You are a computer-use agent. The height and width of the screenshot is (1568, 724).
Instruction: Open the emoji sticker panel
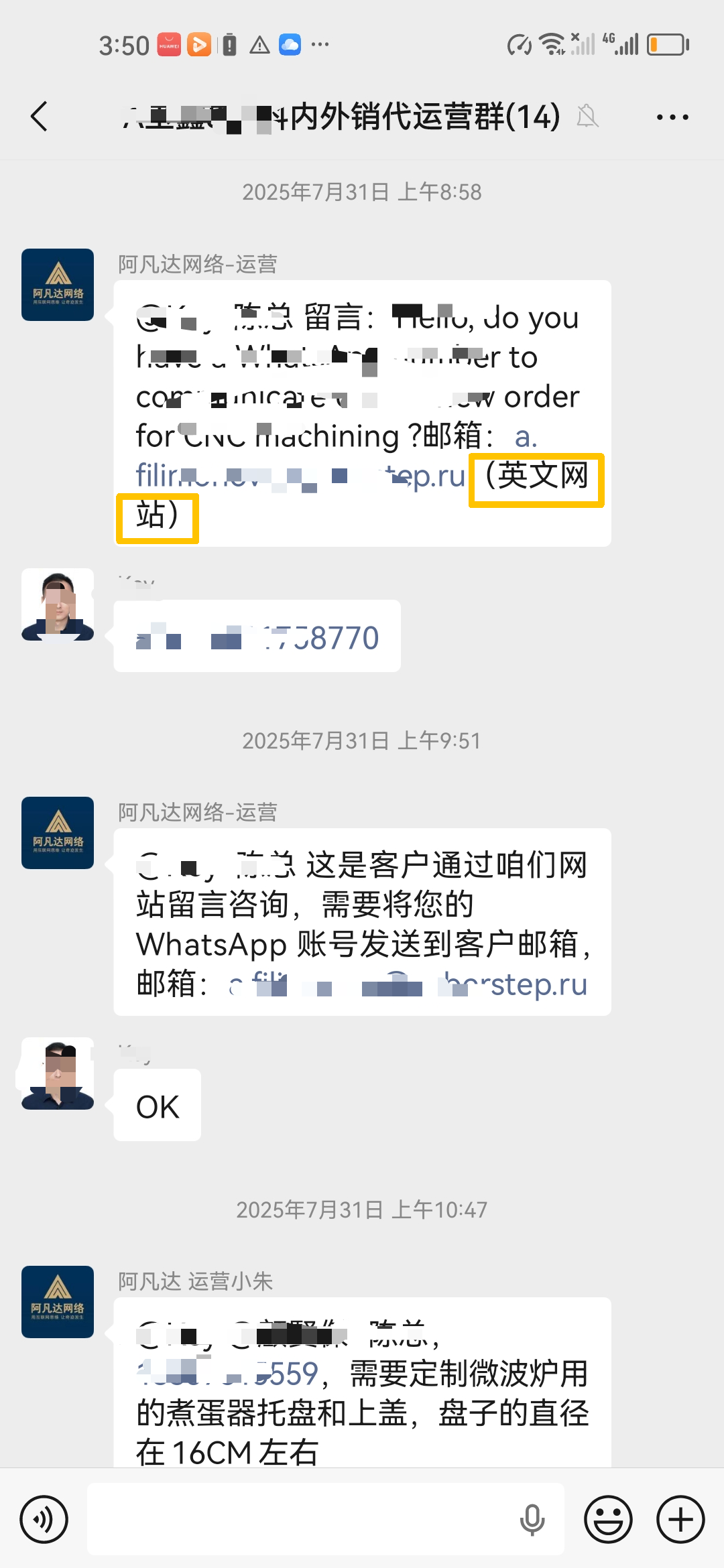(608, 1518)
